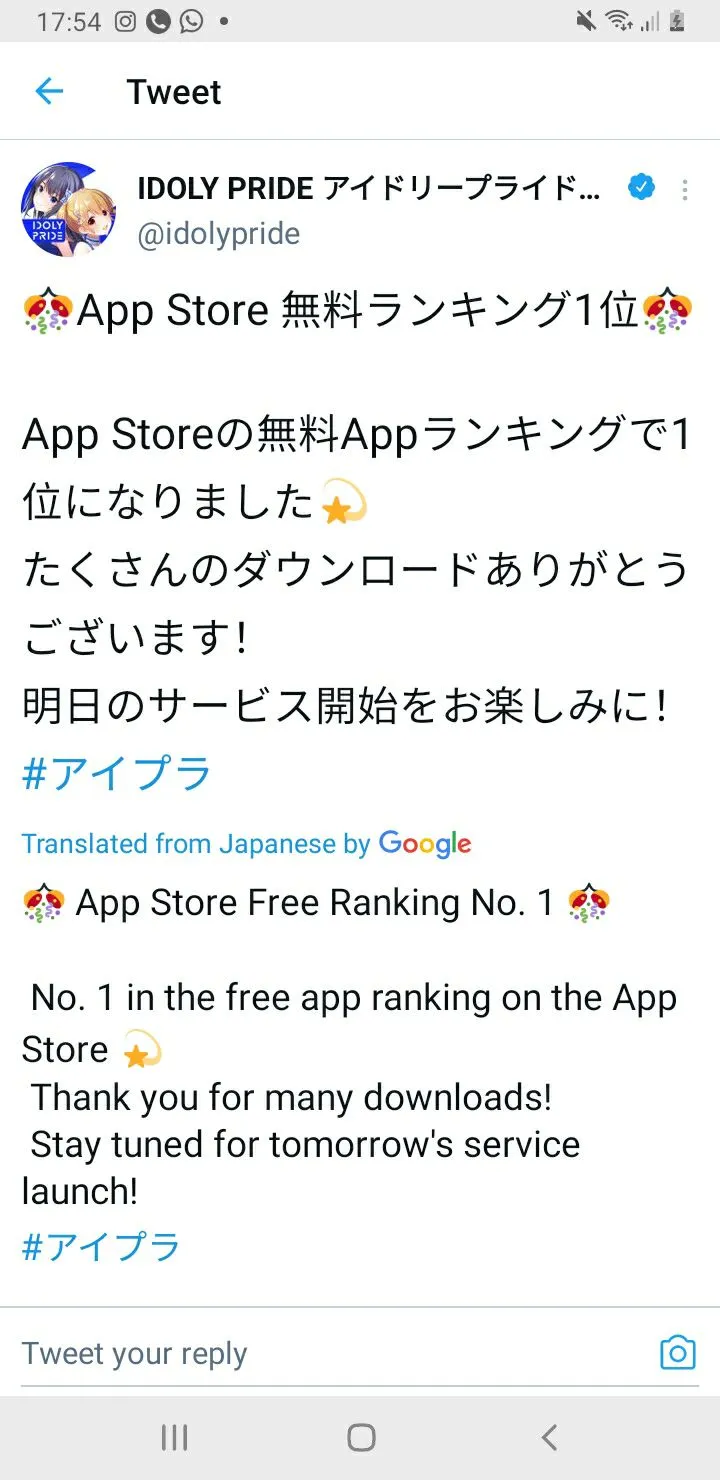Open hashtag #アイプラ in the translated text
This screenshot has height=1480, width=720.
(101, 1247)
